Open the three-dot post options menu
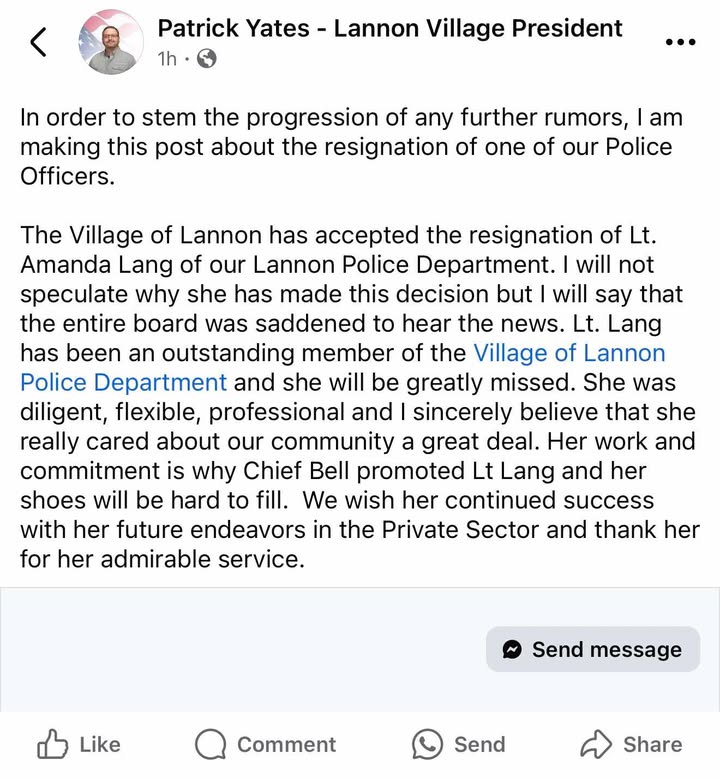Viewport: 720px width, 778px height. (x=680, y=43)
